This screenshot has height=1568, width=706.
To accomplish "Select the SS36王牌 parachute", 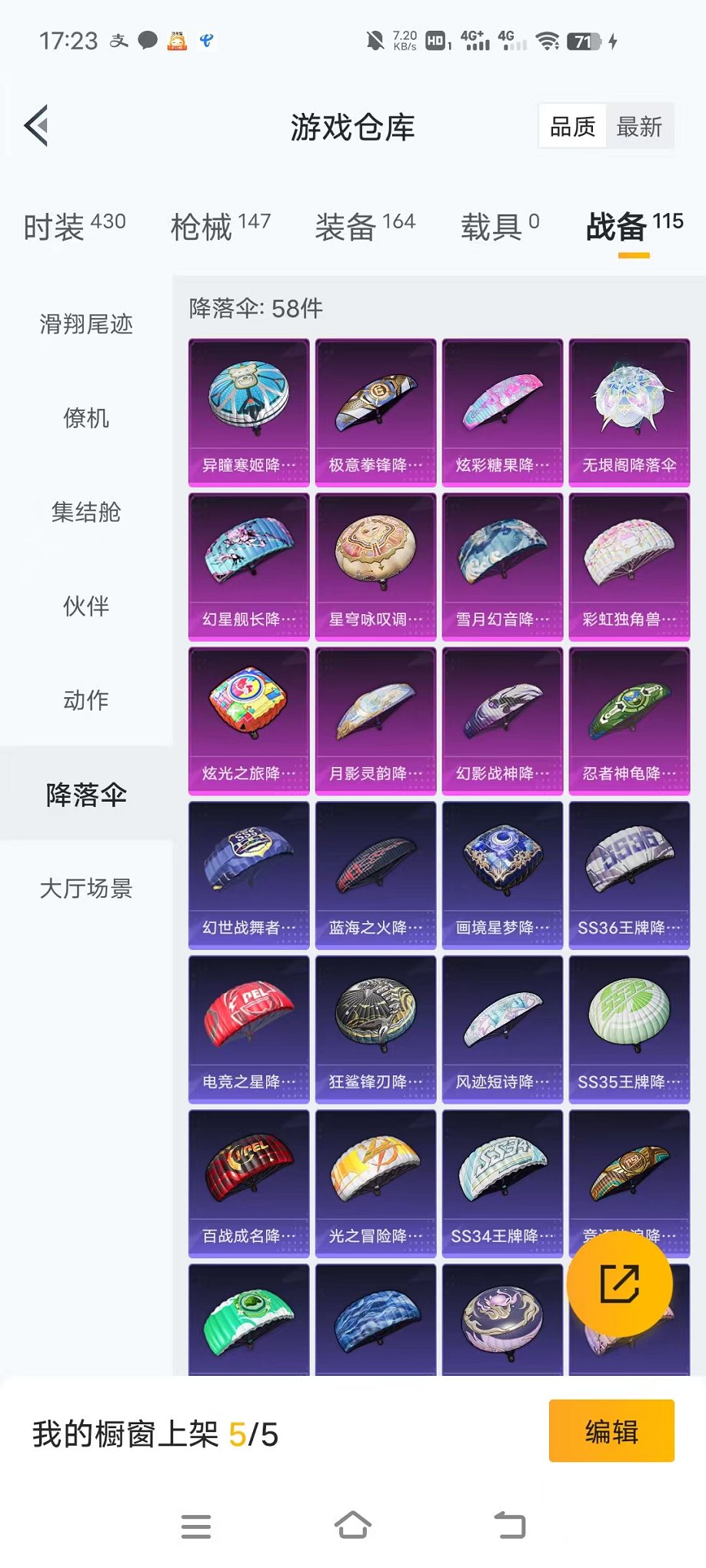I will [629, 875].
